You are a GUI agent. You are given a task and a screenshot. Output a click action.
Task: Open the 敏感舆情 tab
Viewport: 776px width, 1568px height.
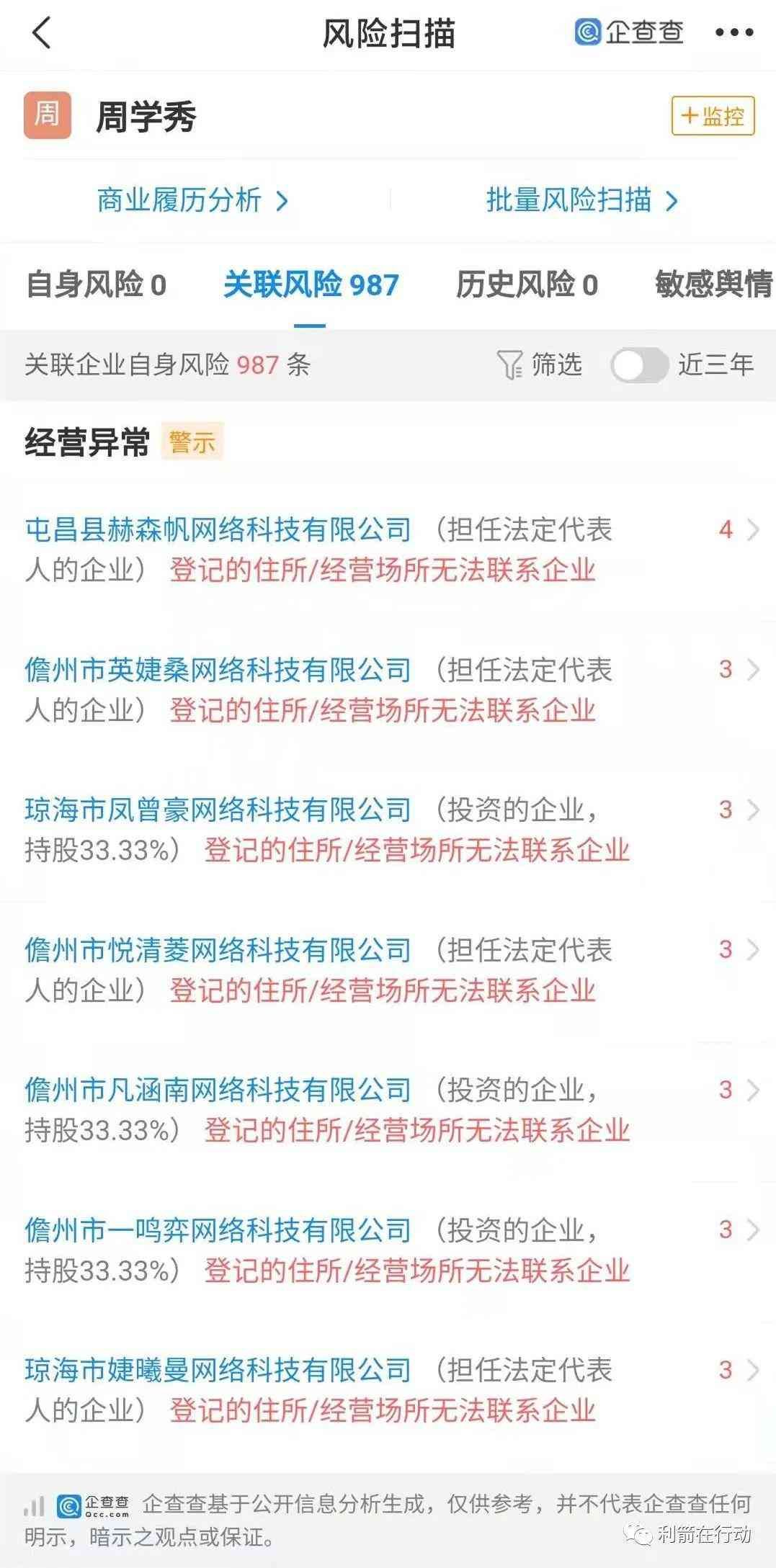tap(712, 285)
